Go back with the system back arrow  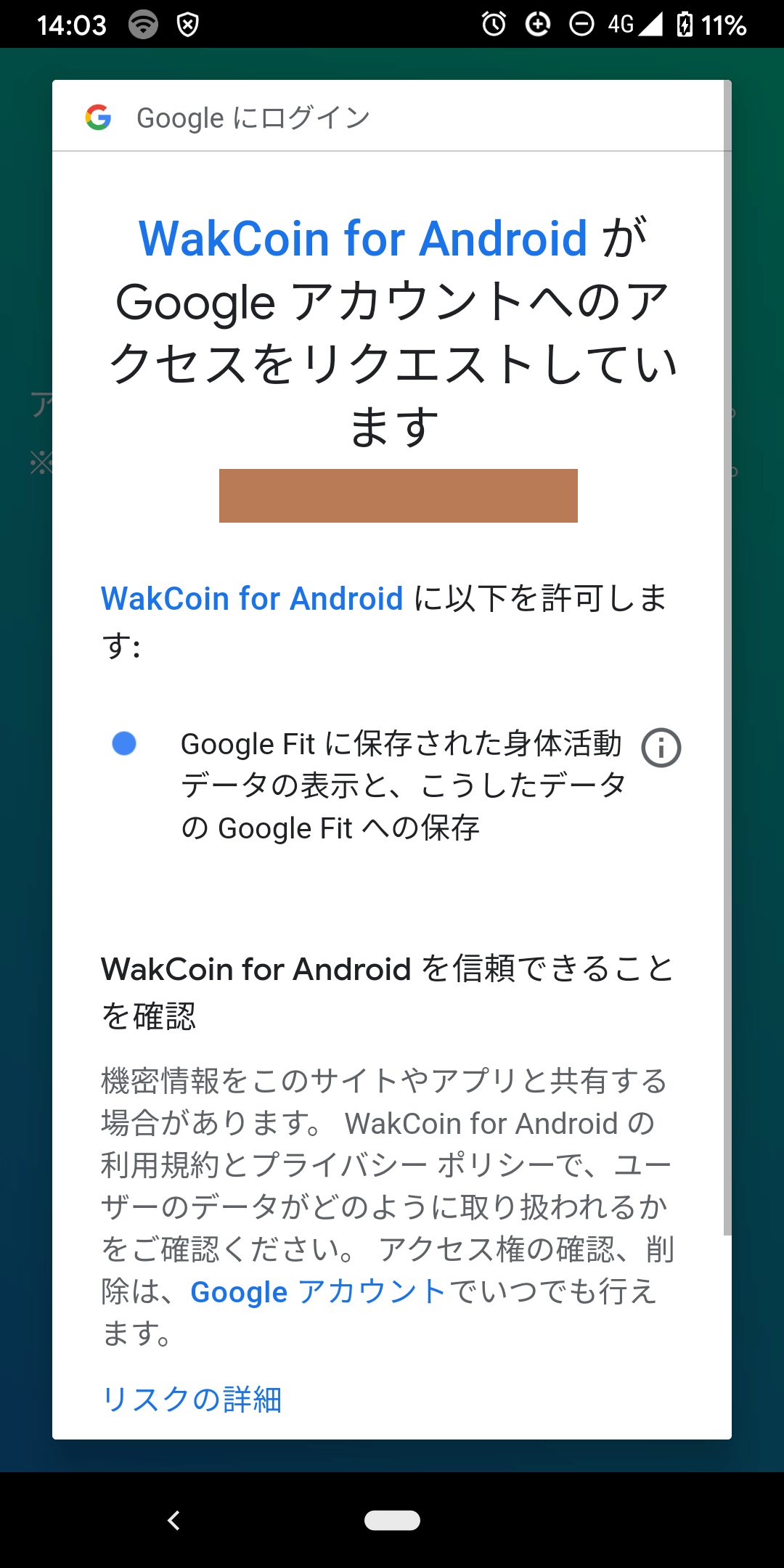(x=173, y=1520)
